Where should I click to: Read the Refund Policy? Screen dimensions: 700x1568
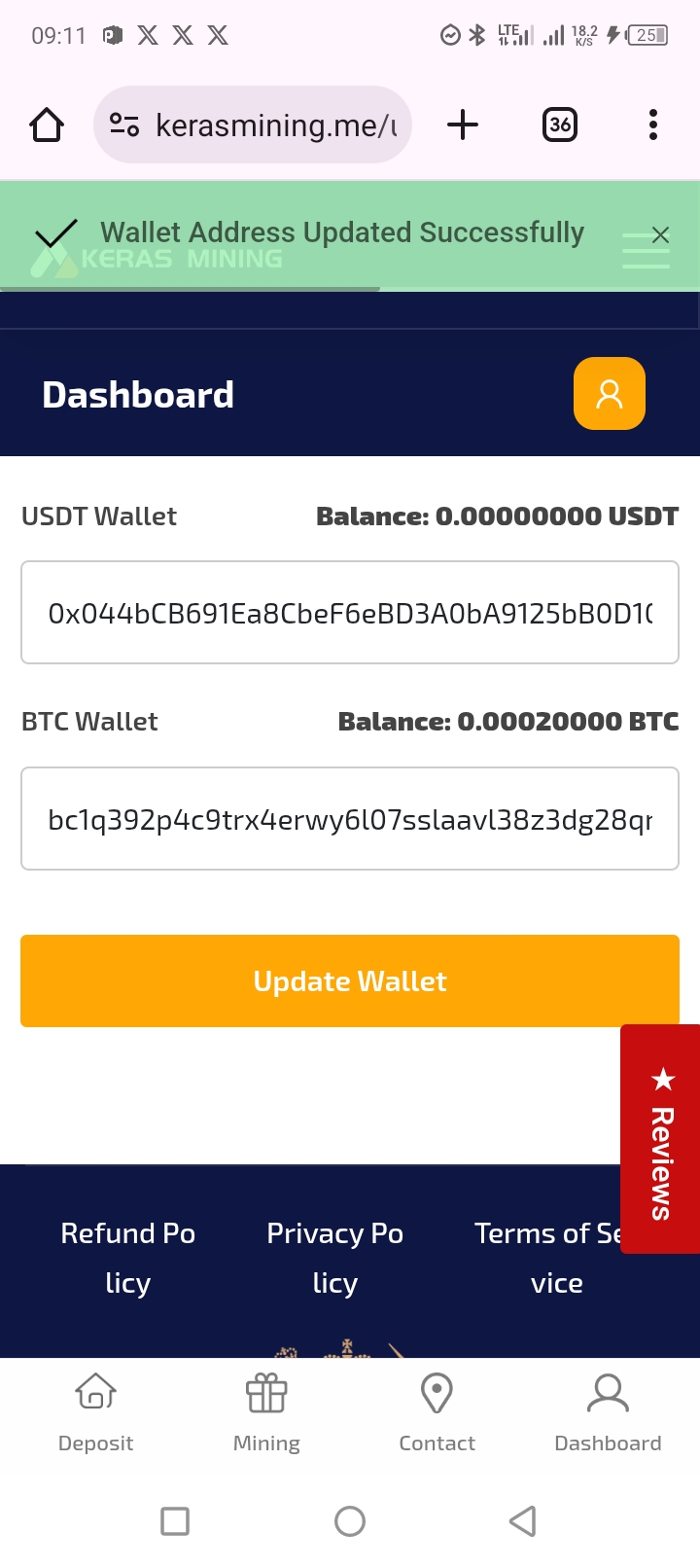click(x=128, y=1258)
